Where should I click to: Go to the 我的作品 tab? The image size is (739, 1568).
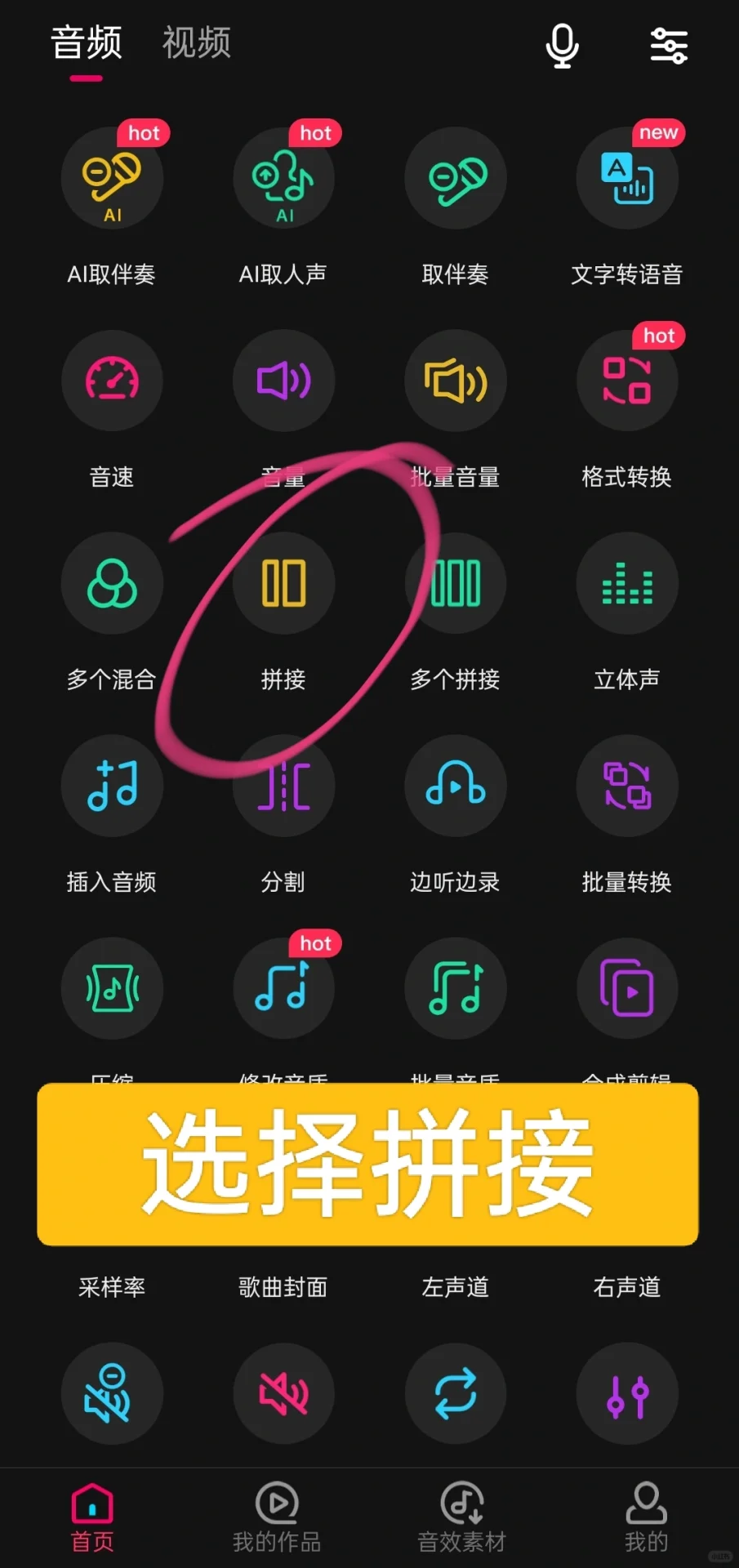point(277,1517)
